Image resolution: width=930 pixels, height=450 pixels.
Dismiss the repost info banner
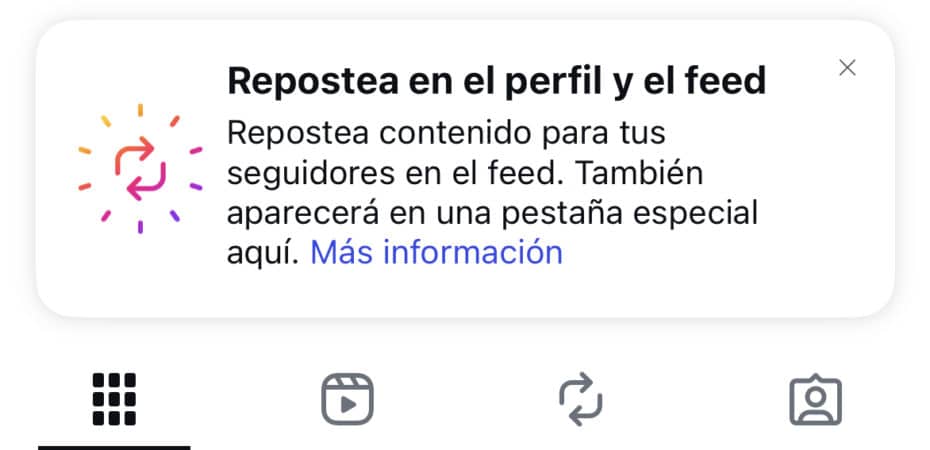[847, 68]
